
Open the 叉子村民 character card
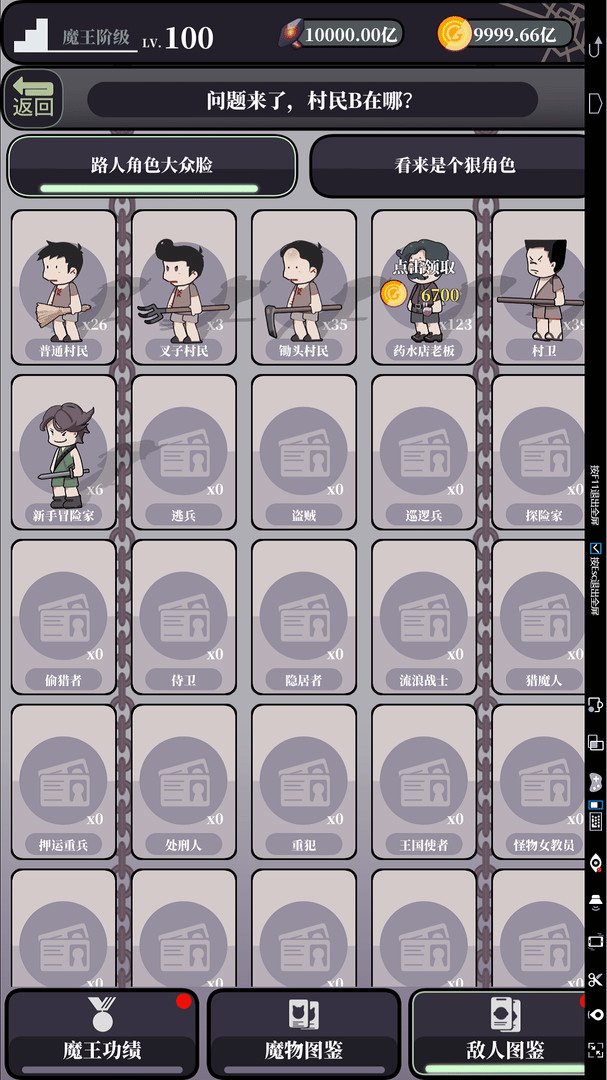tap(184, 286)
